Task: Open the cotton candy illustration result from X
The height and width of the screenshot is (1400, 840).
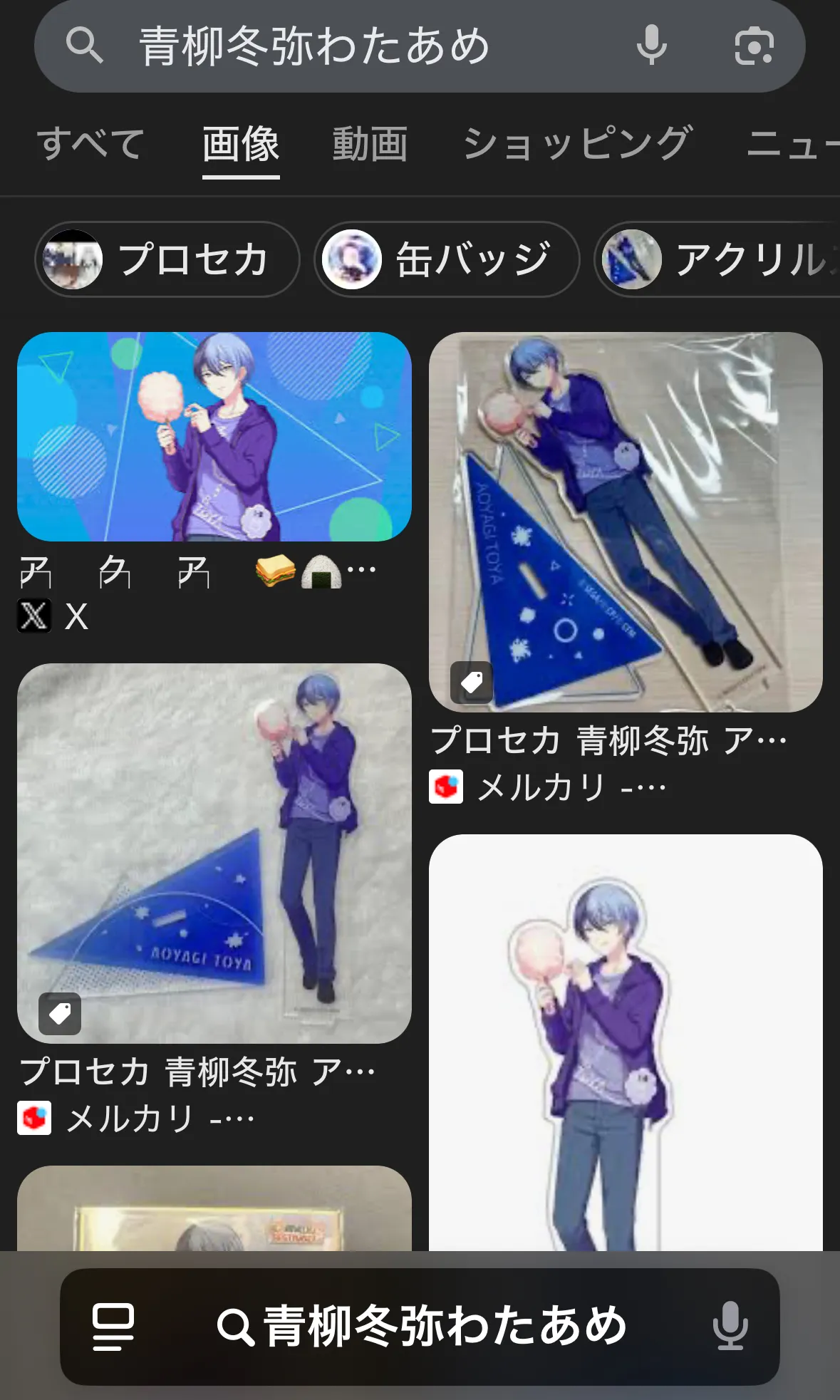Action: click(214, 437)
